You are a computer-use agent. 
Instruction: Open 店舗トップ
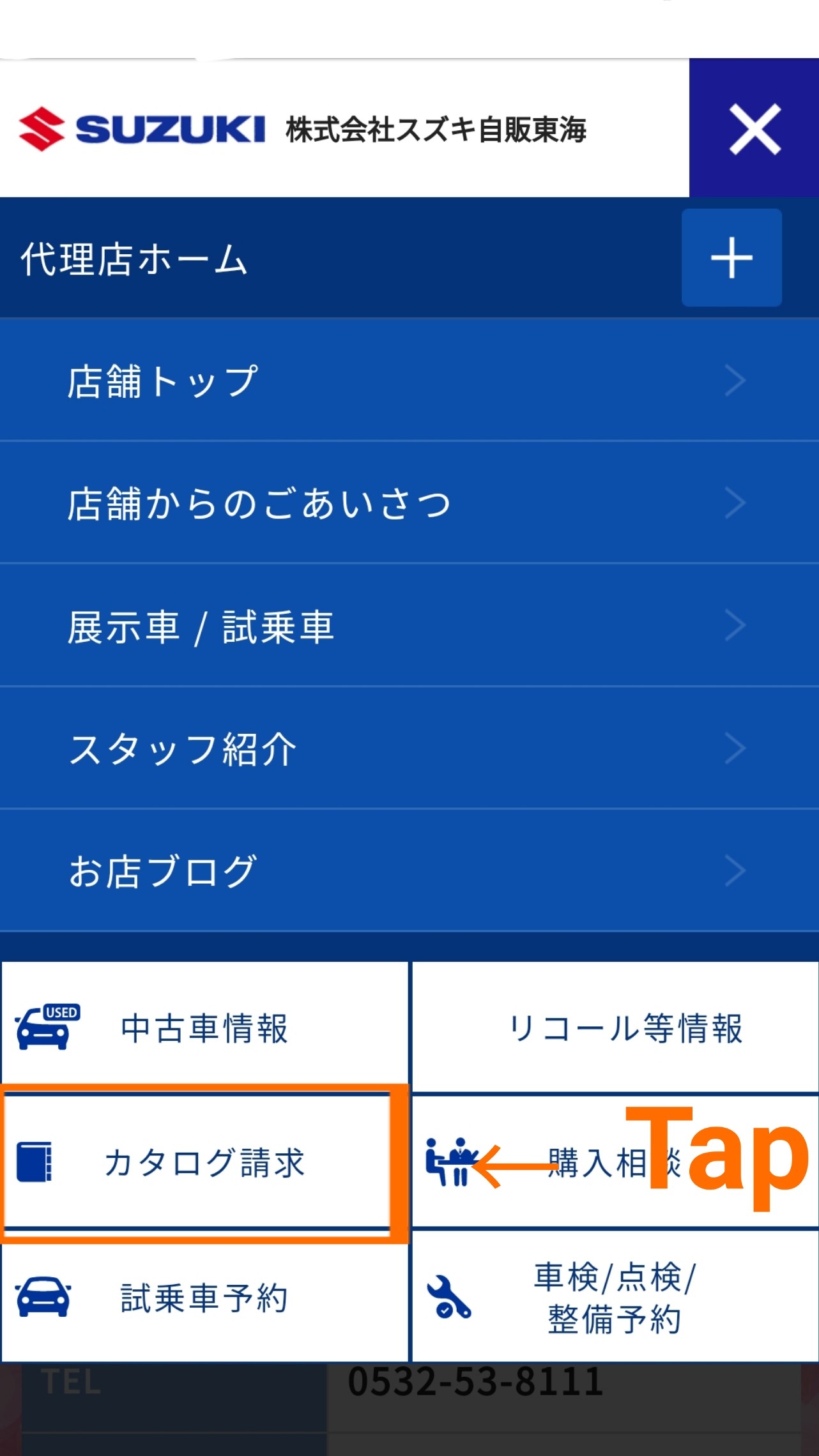coord(409,381)
